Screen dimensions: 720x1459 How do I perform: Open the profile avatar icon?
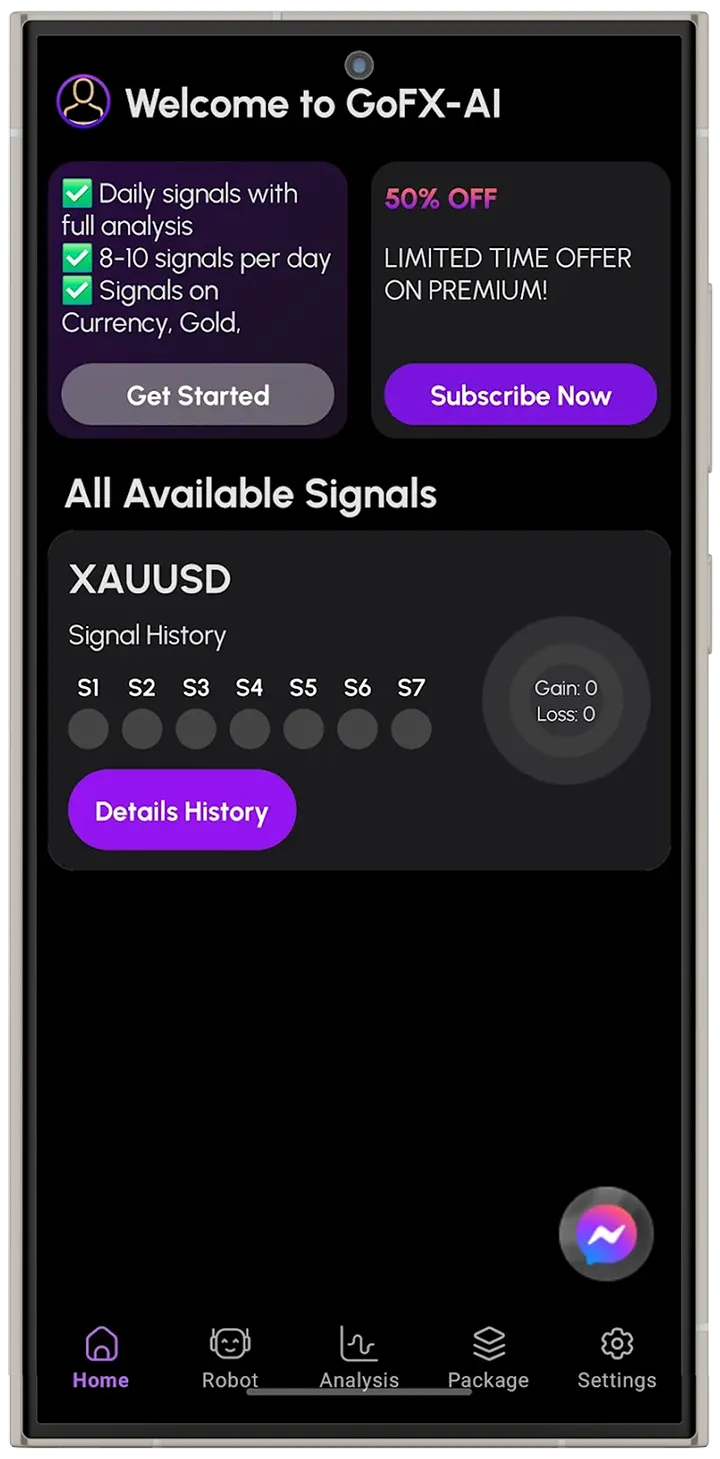pos(83,102)
